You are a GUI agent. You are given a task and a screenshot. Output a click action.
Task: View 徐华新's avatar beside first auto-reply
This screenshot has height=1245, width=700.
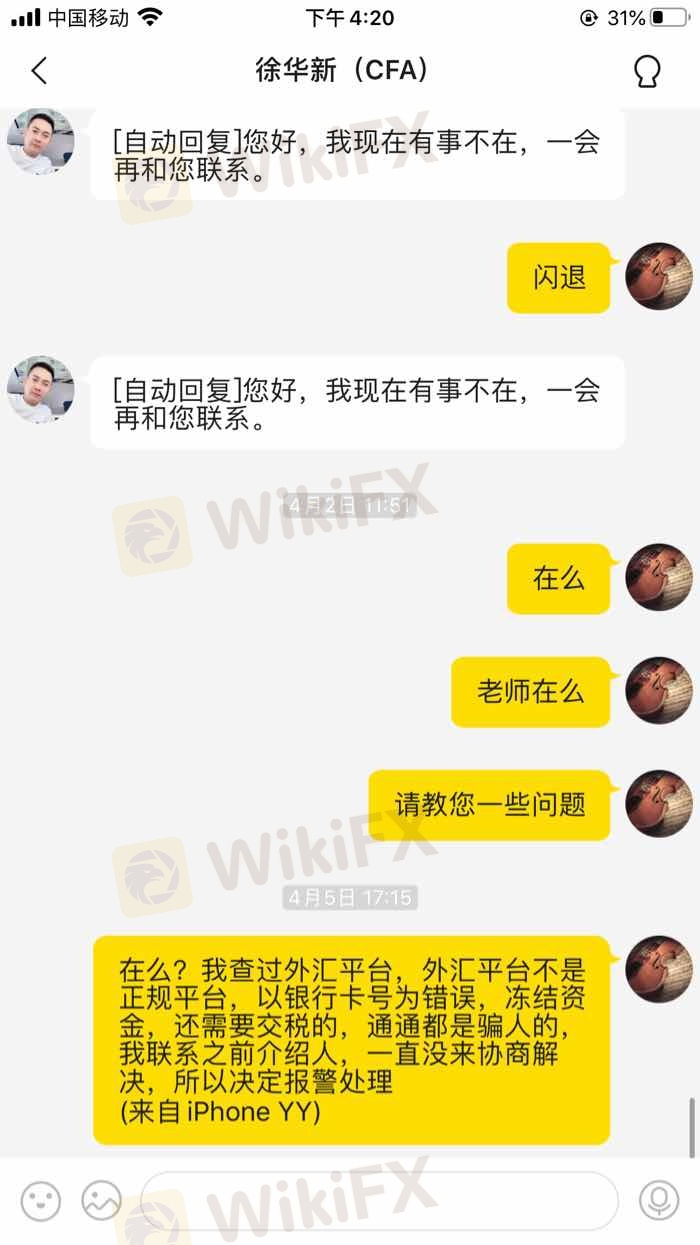pyautogui.click(x=41, y=142)
